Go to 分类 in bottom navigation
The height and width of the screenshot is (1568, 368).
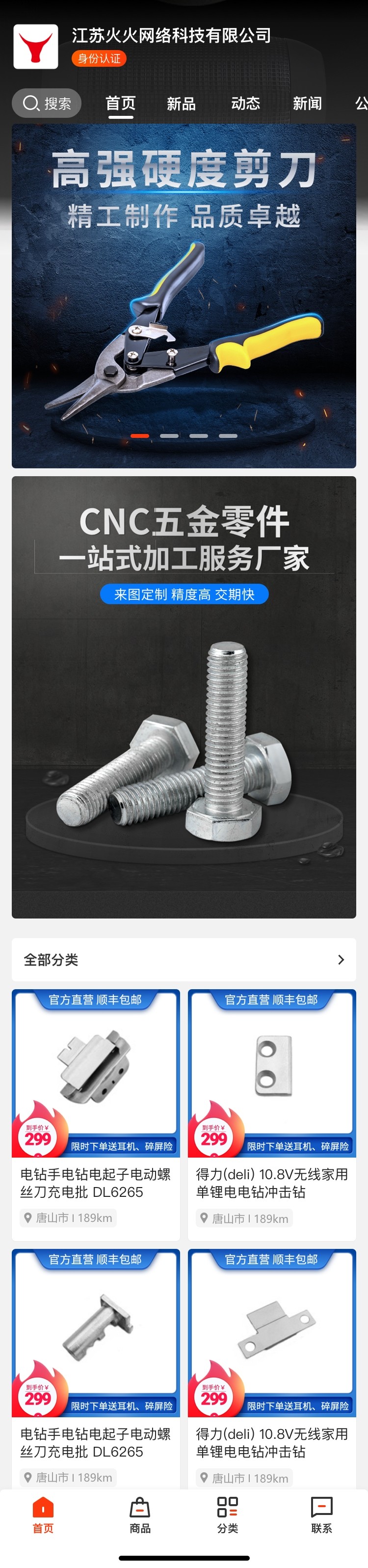[228, 1515]
